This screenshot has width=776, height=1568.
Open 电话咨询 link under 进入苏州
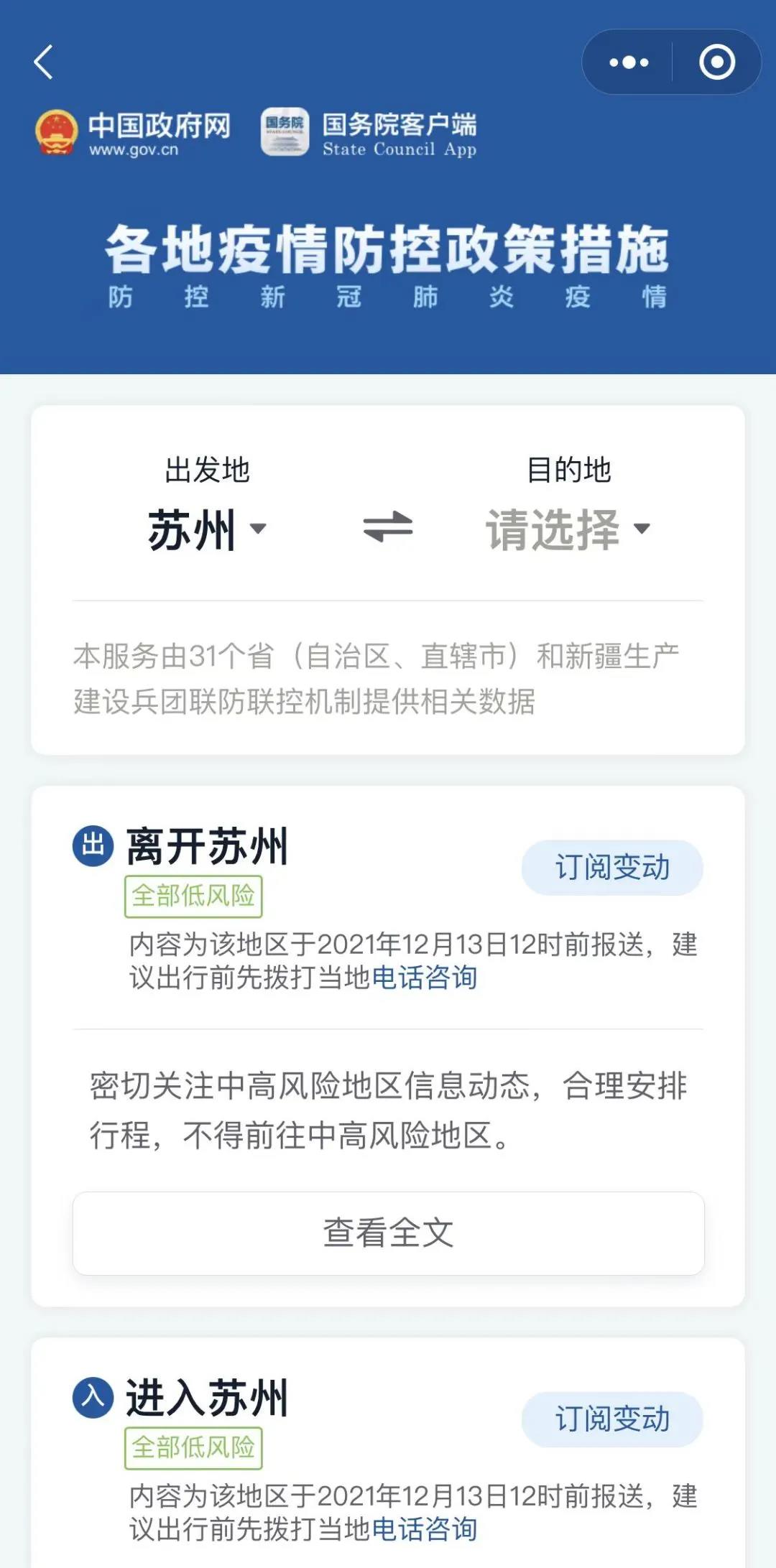coord(425,1529)
